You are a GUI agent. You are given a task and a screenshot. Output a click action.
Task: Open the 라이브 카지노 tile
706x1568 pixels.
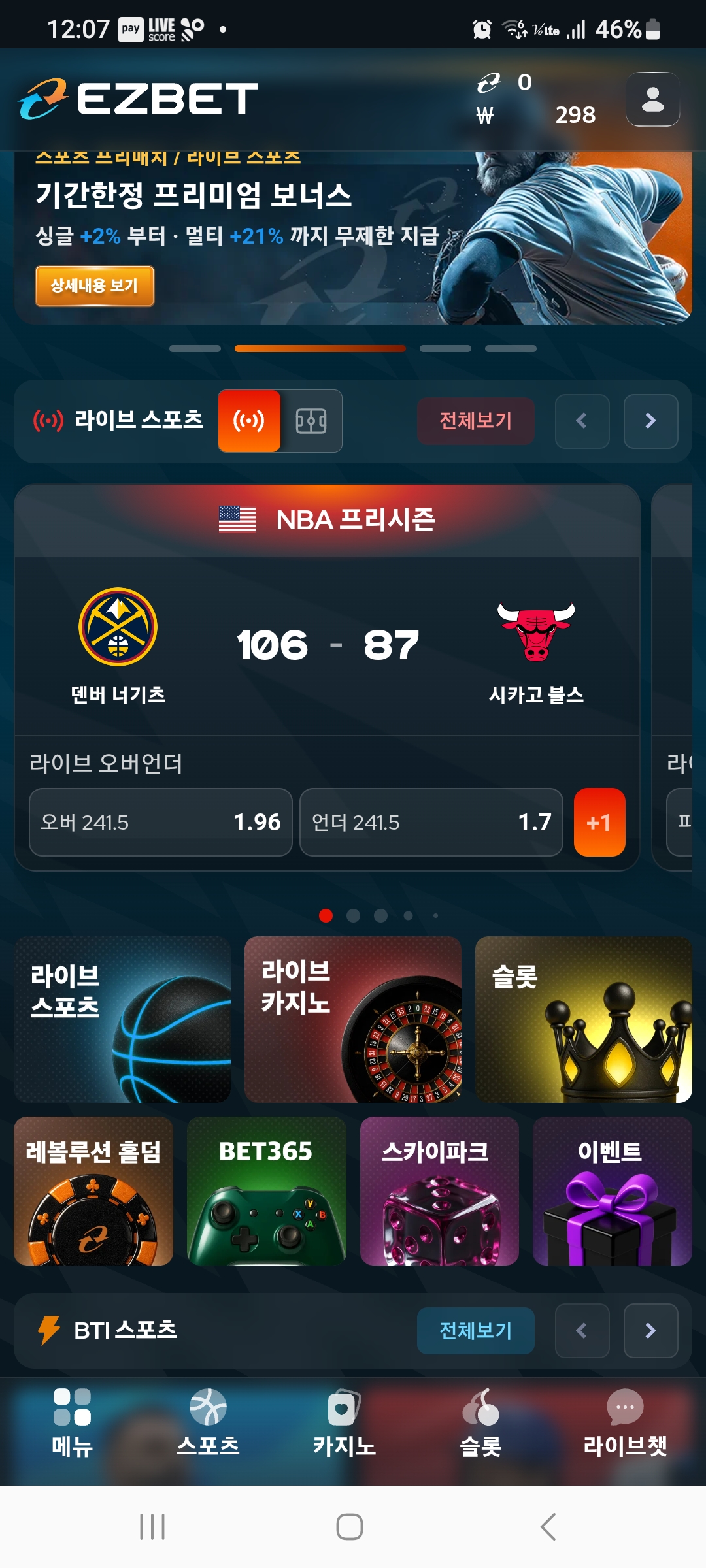click(x=353, y=1019)
